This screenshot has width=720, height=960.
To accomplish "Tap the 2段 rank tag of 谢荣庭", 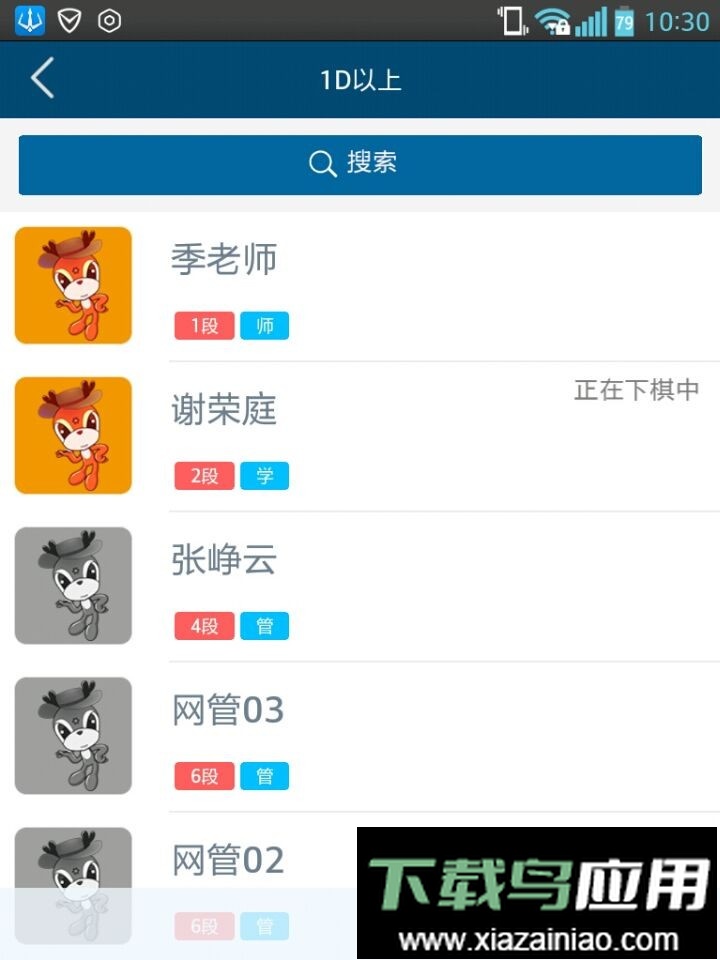I will [203, 475].
